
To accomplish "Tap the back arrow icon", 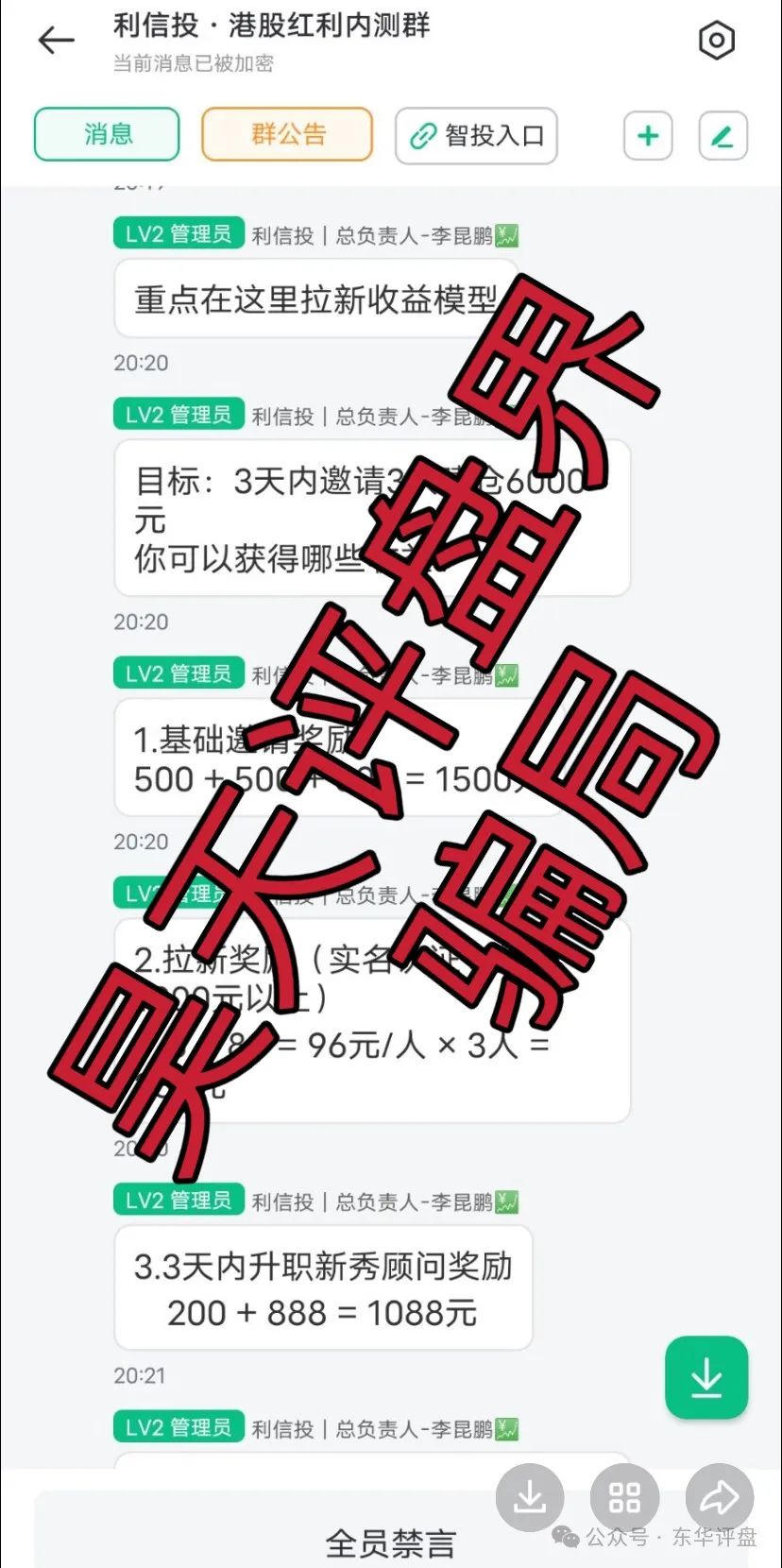I will (x=56, y=41).
